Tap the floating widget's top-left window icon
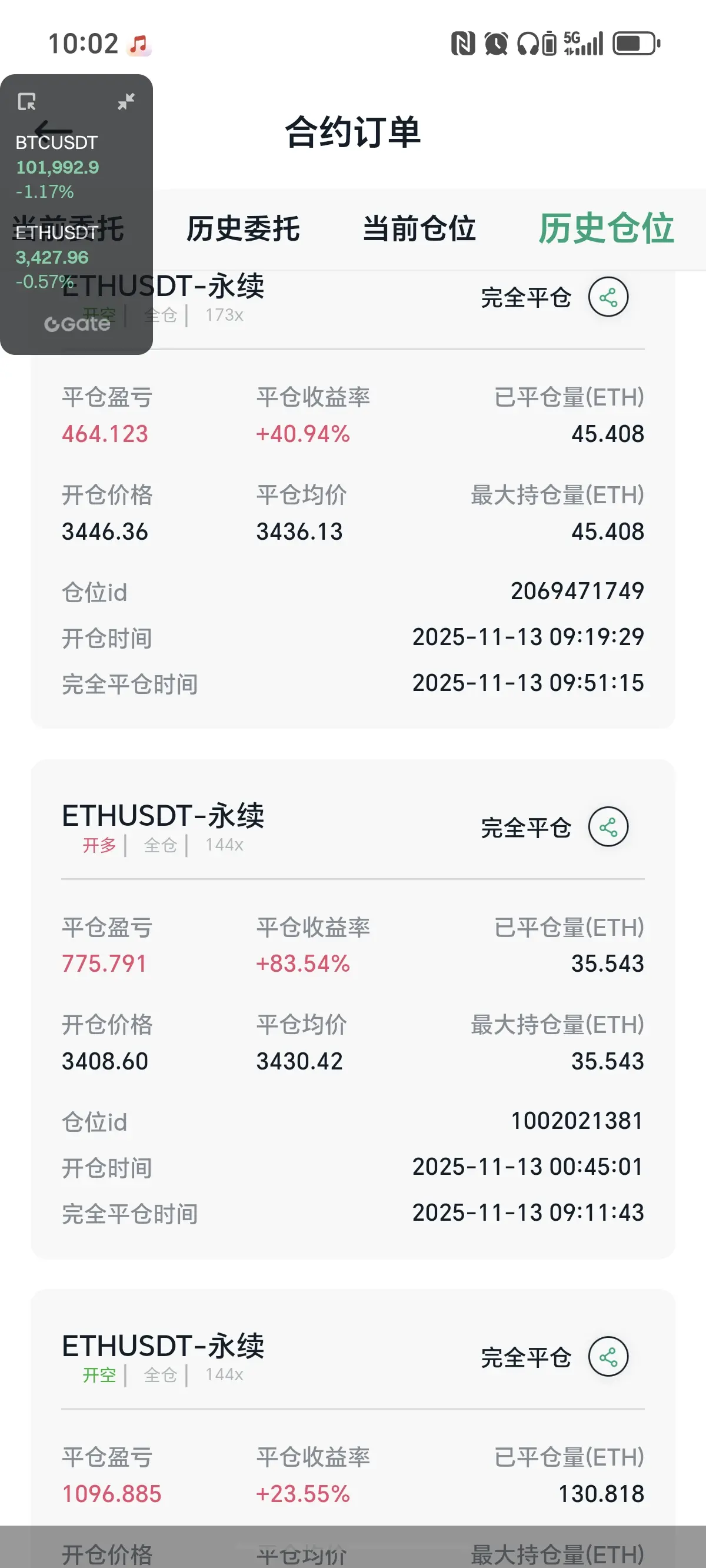 [27, 101]
